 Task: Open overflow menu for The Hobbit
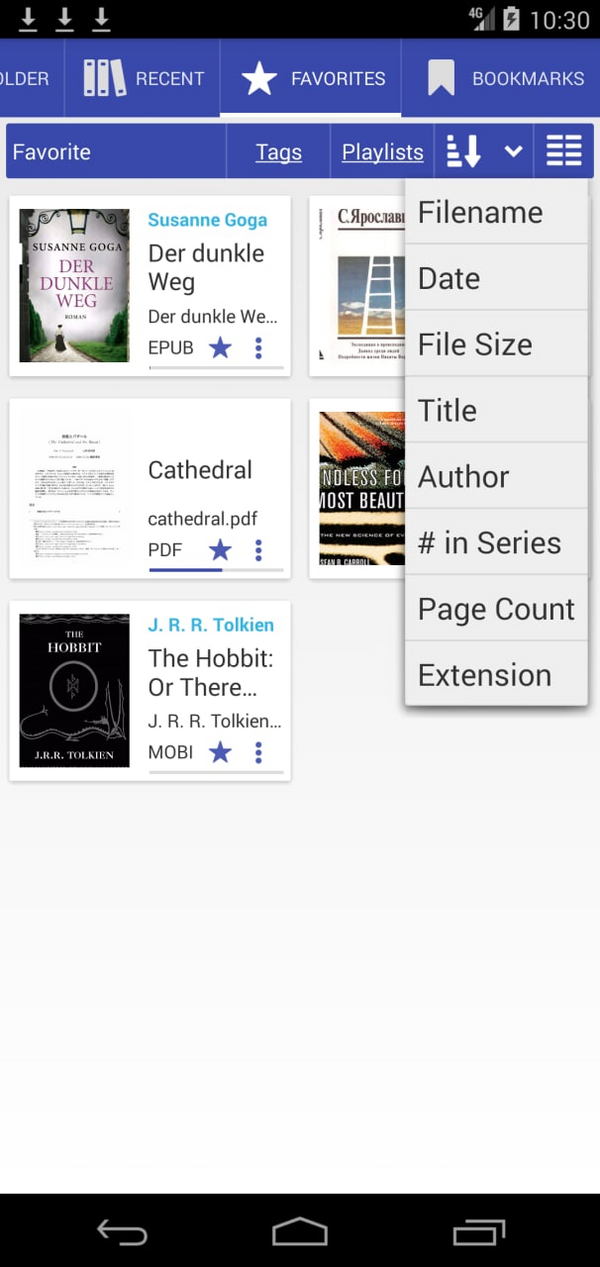tap(258, 752)
